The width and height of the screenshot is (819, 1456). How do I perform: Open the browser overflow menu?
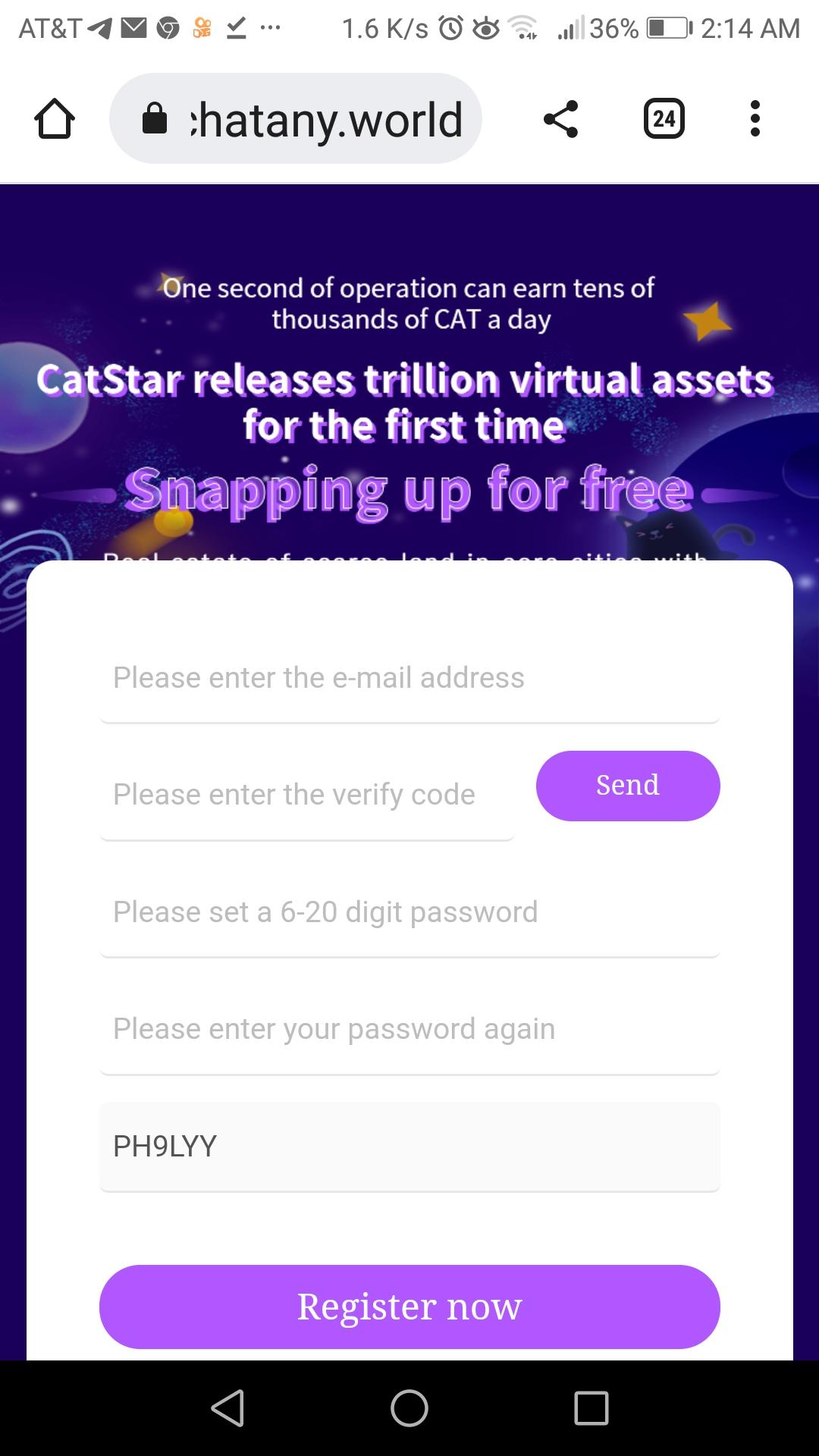[x=754, y=119]
